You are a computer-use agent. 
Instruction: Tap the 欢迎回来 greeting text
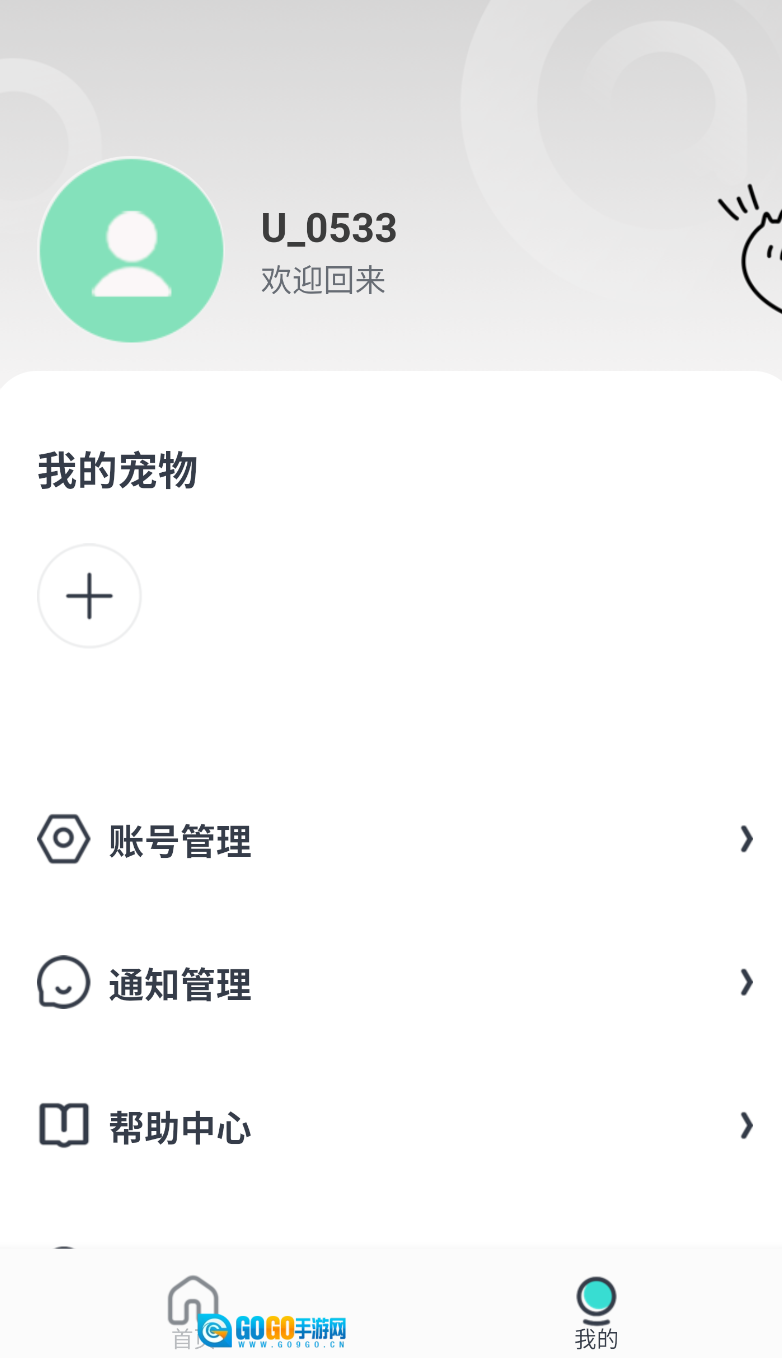[322, 280]
